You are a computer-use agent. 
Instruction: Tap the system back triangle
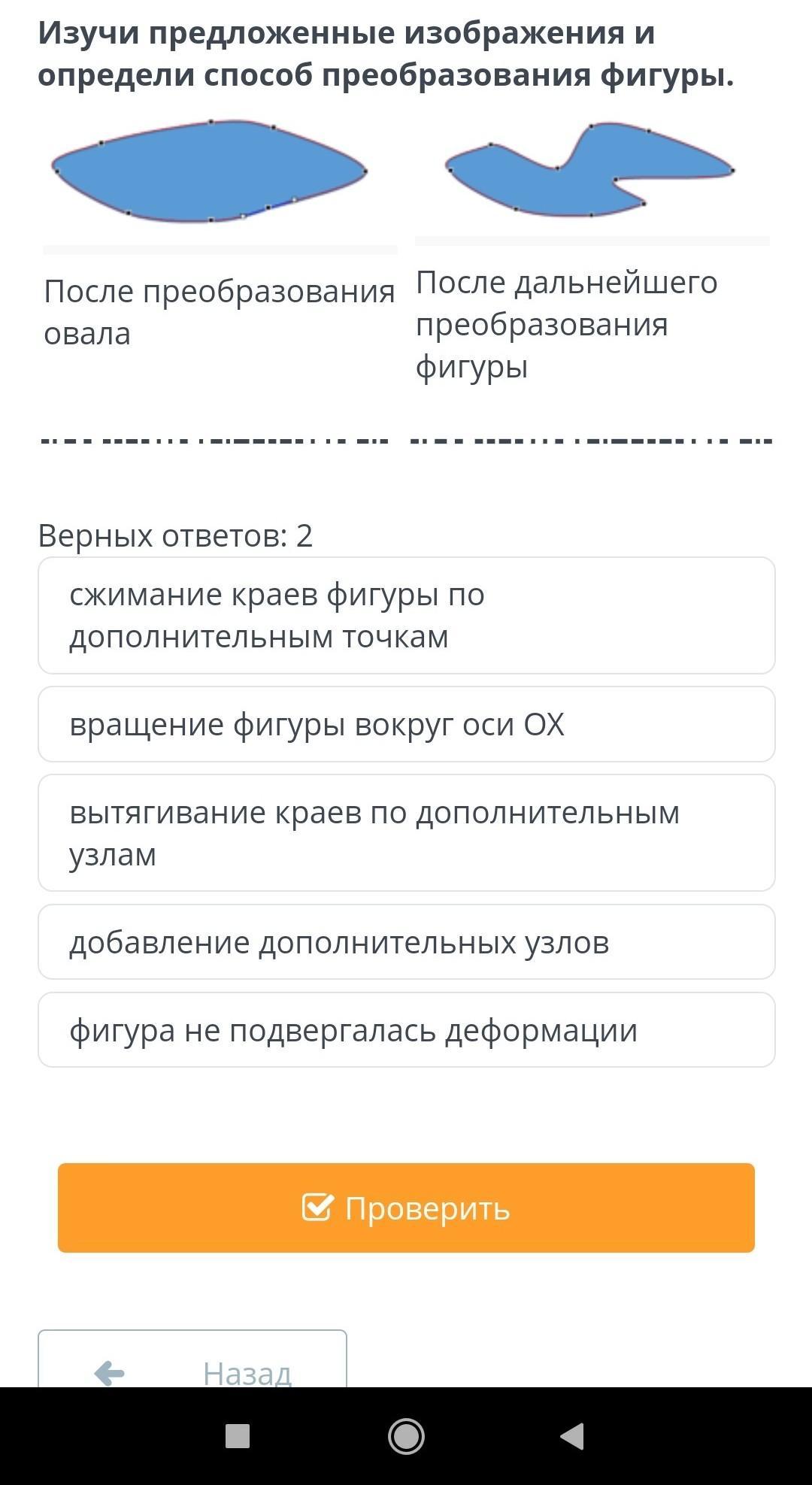click(573, 1436)
